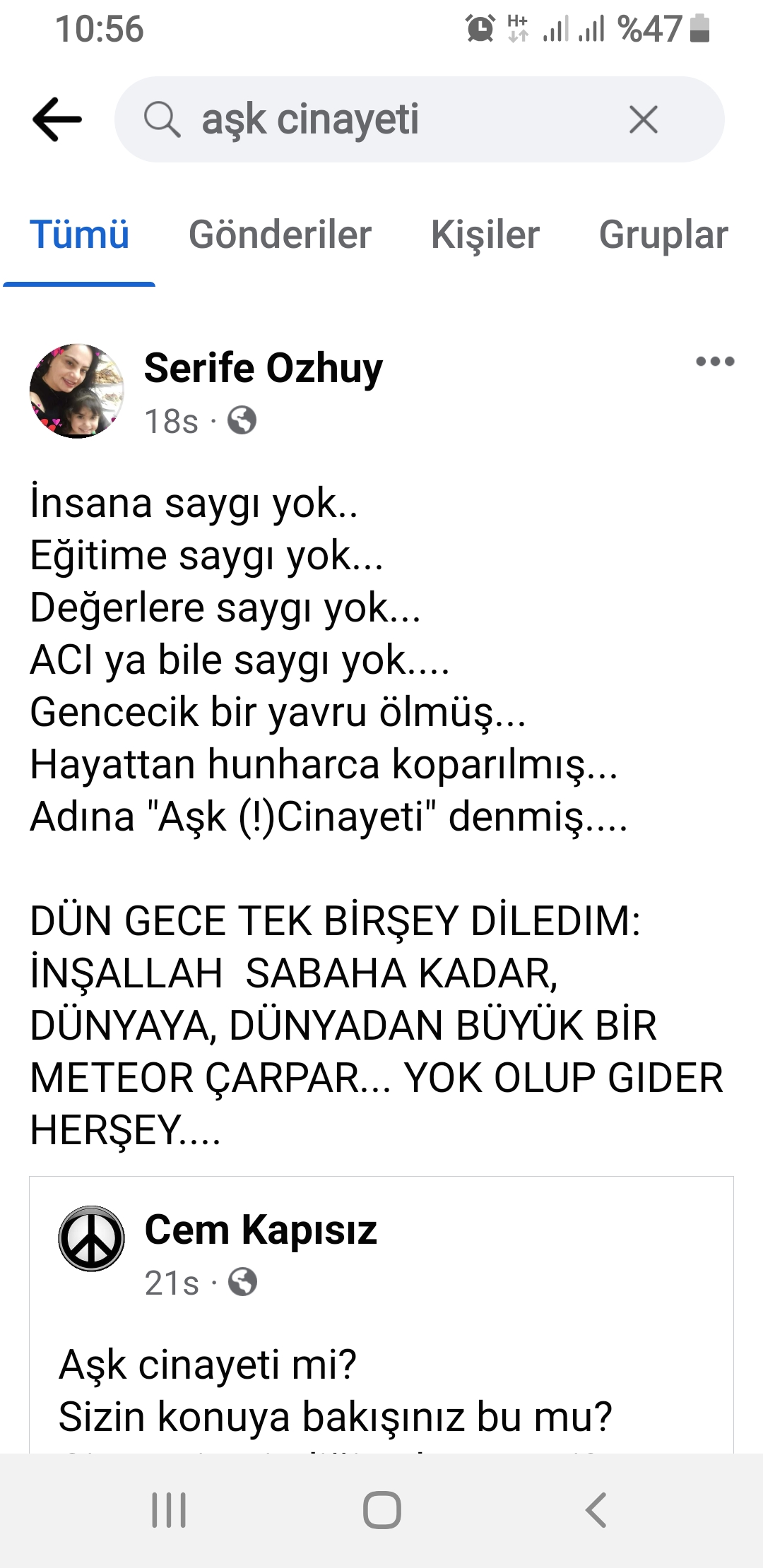
Task: Open the three-dot menu on Serife Ozhuy's post
Action: [714, 362]
